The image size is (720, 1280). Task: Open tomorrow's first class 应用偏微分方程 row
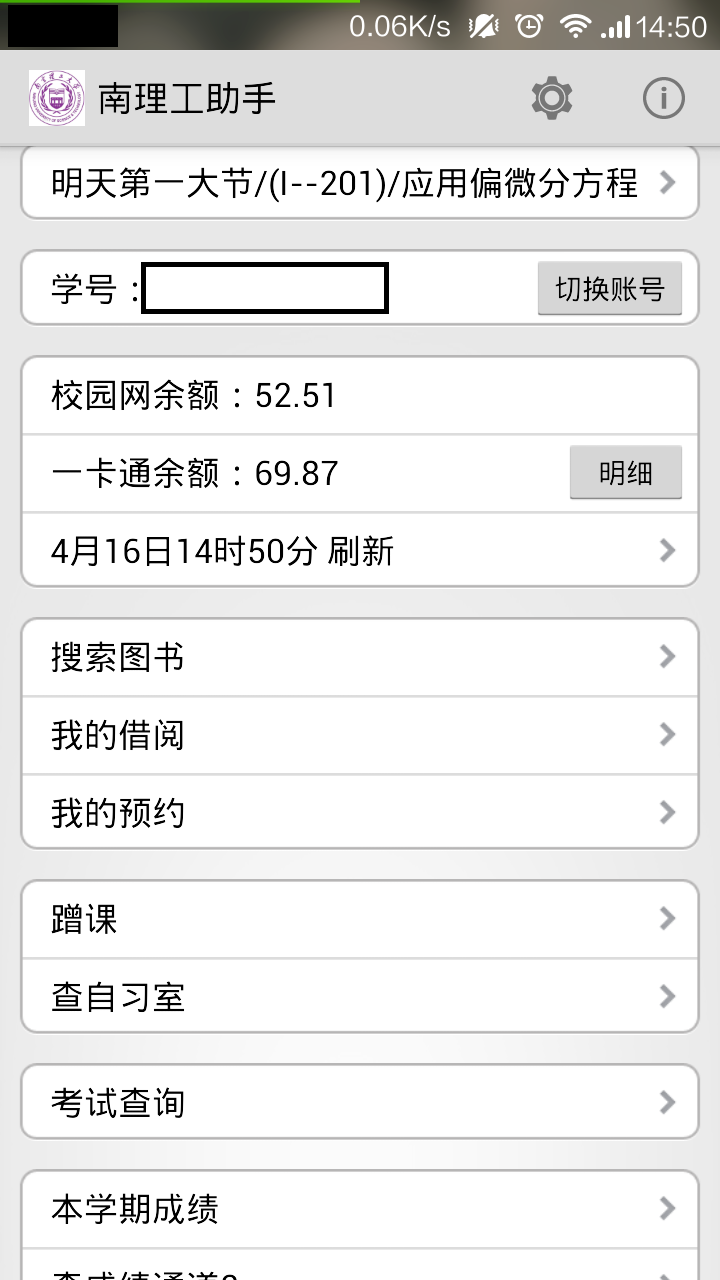(360, 184)
